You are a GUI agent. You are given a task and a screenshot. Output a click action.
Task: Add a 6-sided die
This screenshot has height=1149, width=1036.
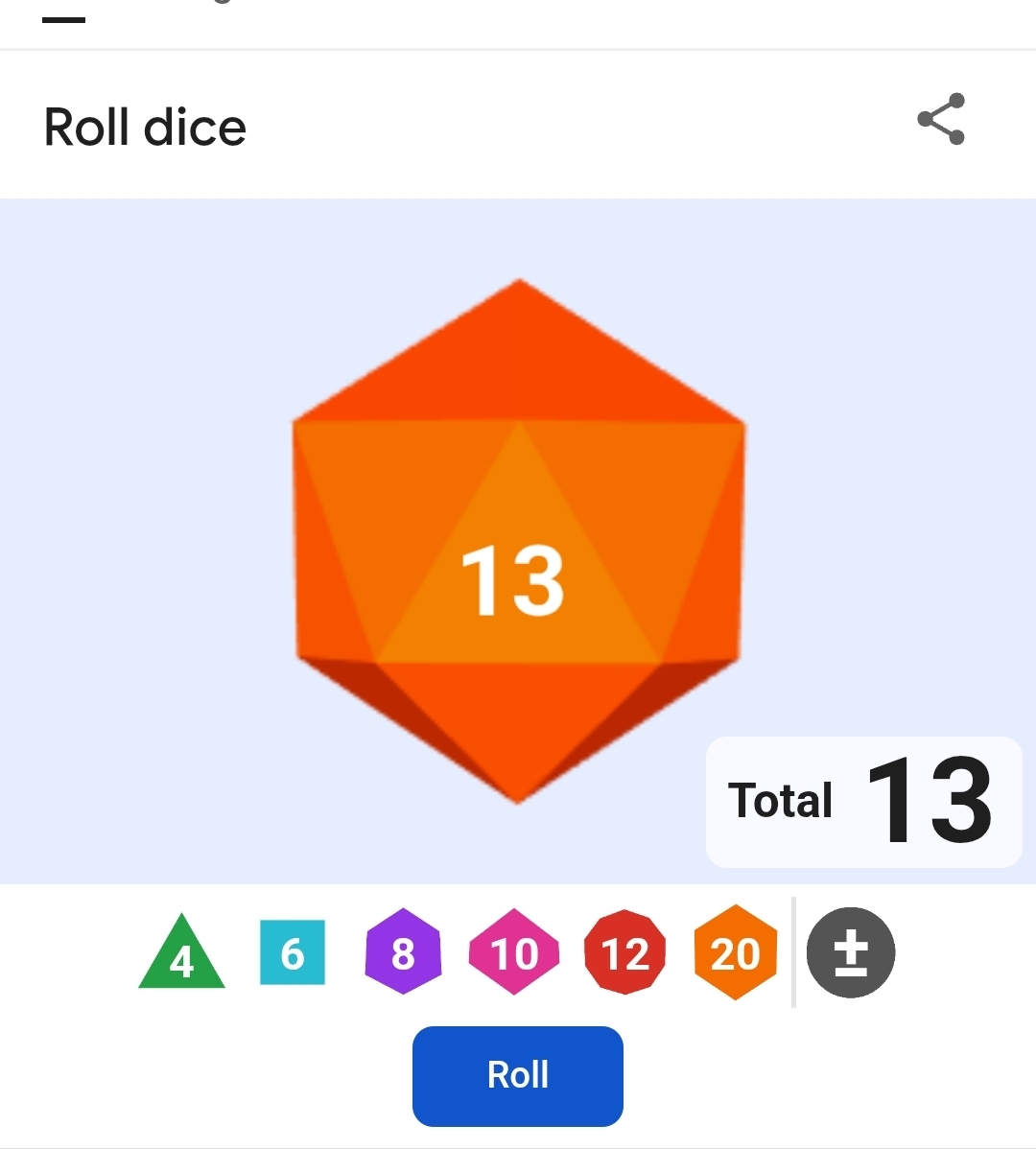pos(293,952)
